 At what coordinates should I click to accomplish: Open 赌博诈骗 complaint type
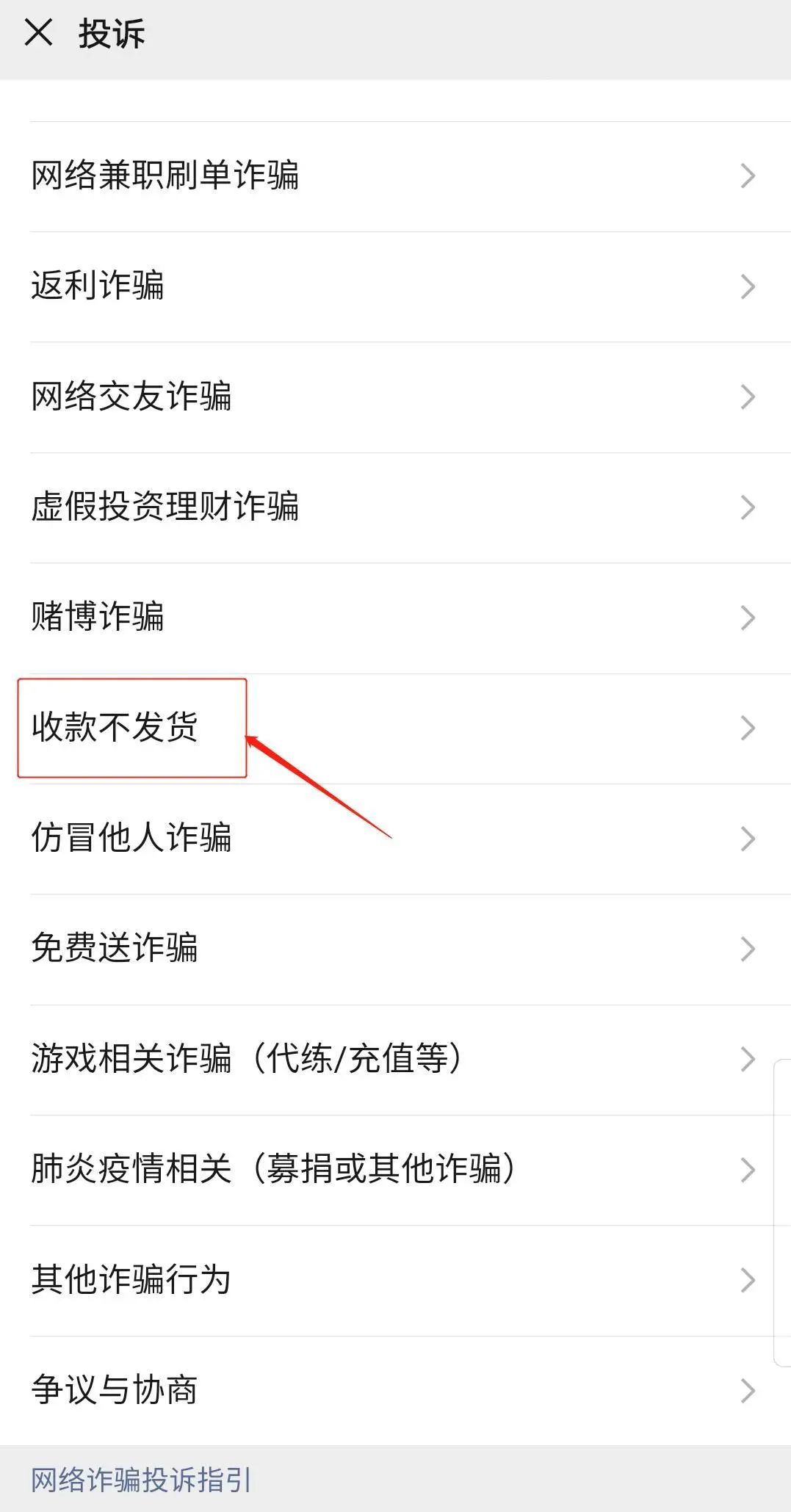(395, 618)
